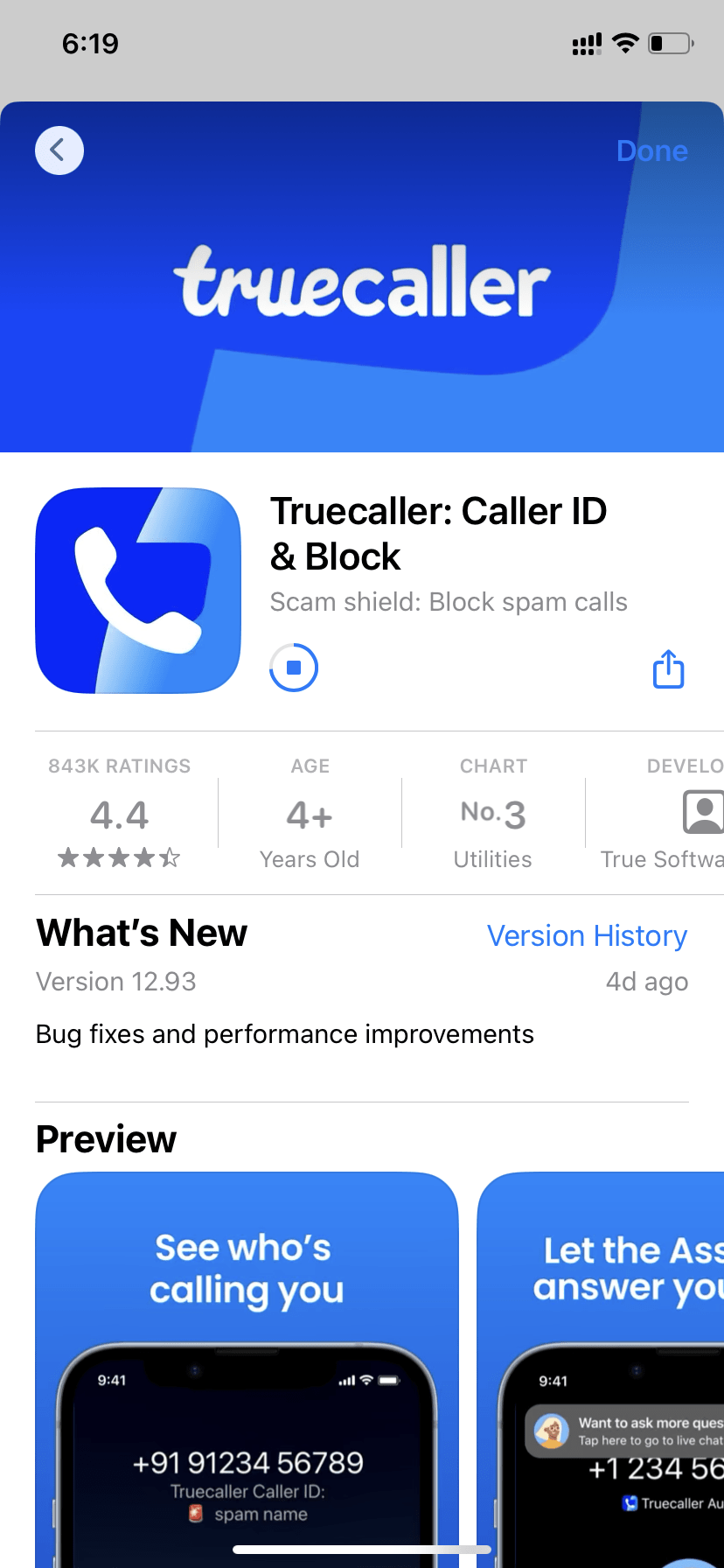Tap the Done link
The width and height of the screenshot is (724, 1568).
pos(651,150)
